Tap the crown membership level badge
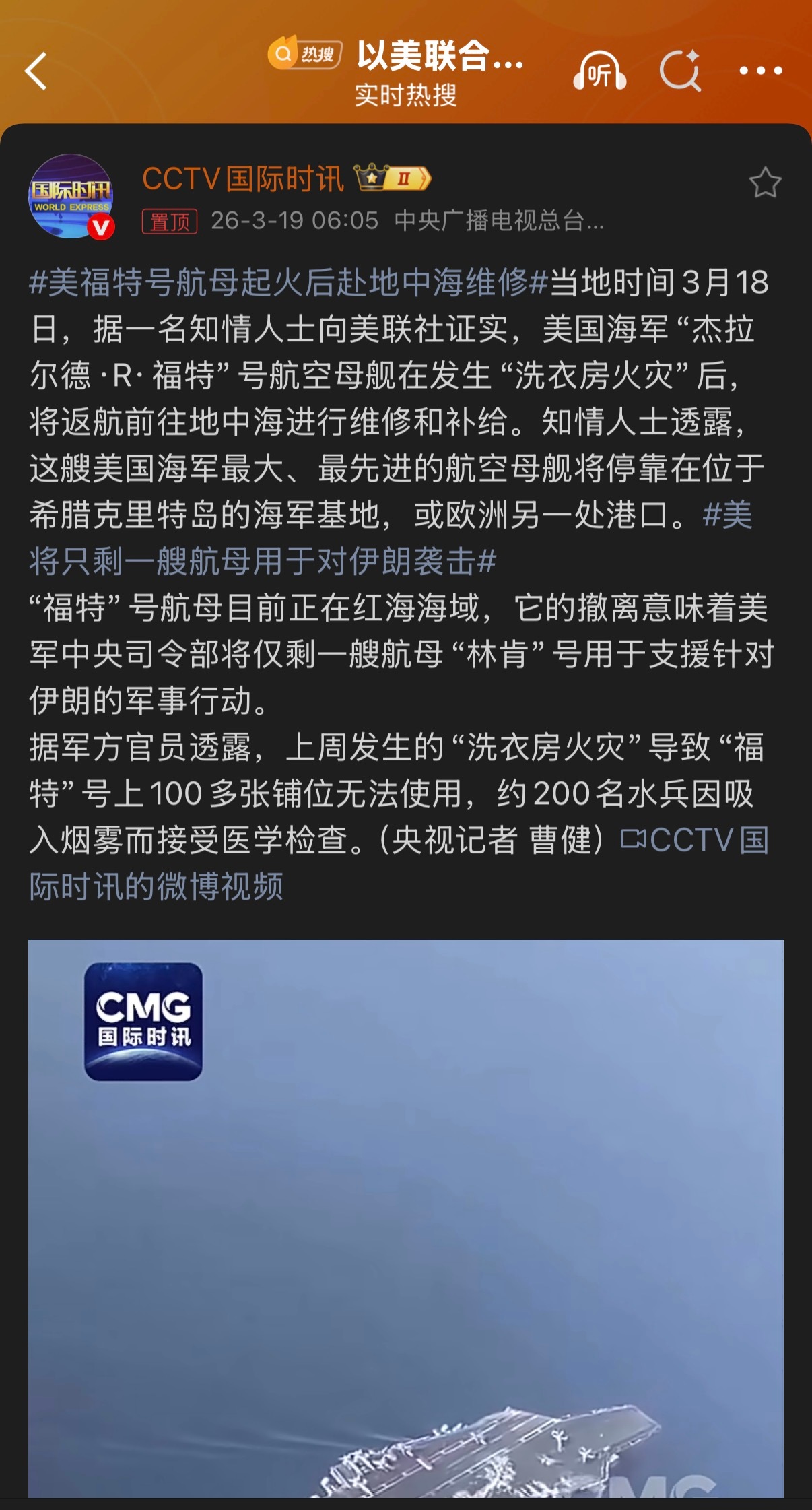The width and height of the screenshot is (812, 1510). click(x=392, y=178)
